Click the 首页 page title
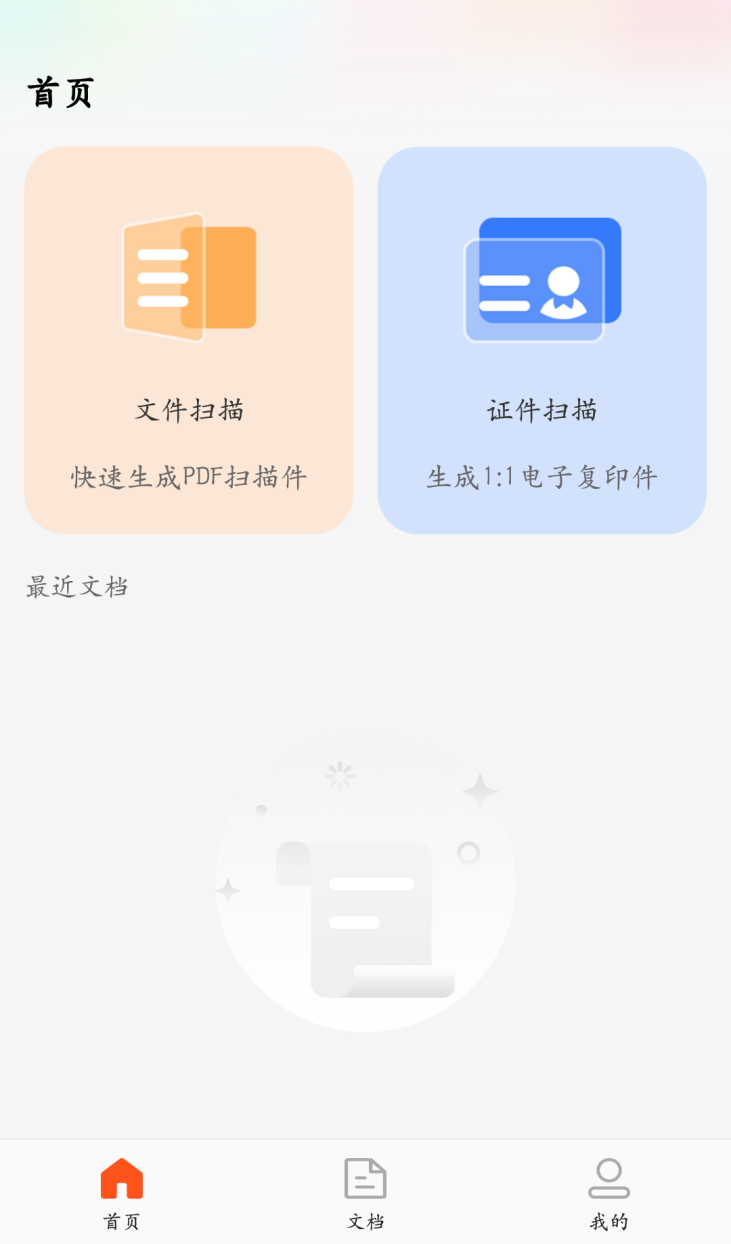The image size is (731, 1244). (x=58, y=92)
